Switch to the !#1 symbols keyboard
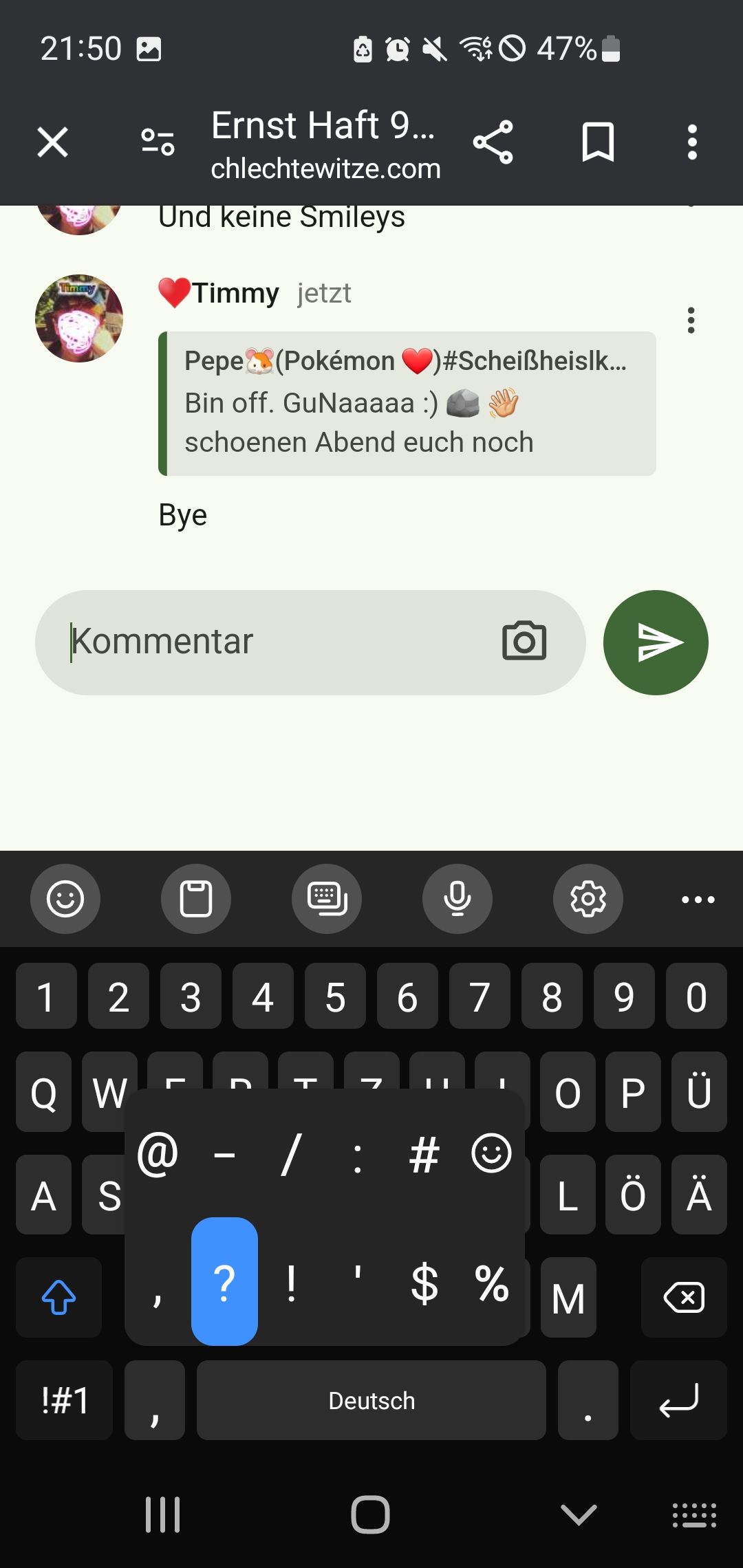Viewport: 743px width, 1568px height. coord(65,1401)
